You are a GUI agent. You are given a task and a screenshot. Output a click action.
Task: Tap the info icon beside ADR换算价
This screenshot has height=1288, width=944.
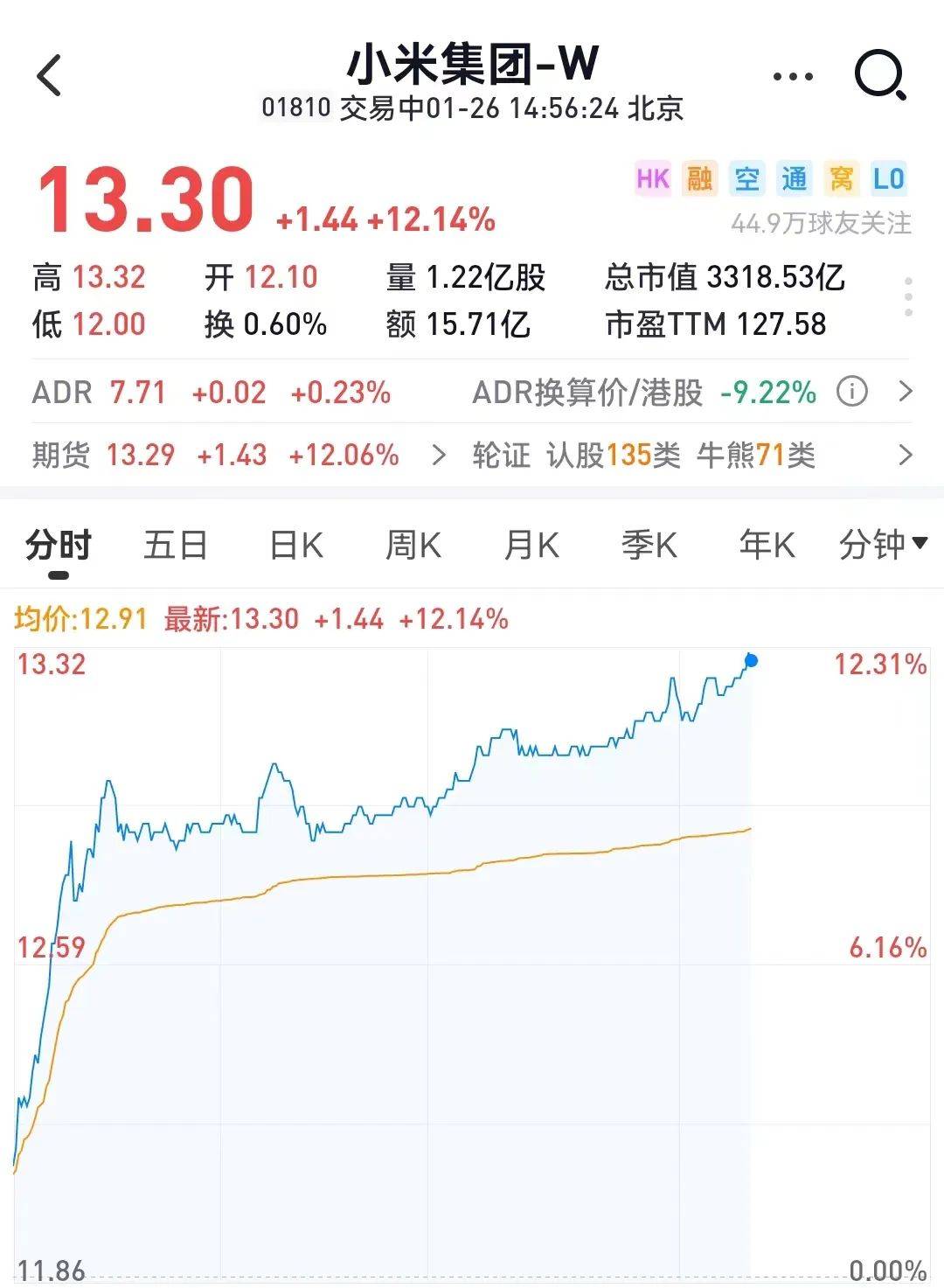[852, 392]
